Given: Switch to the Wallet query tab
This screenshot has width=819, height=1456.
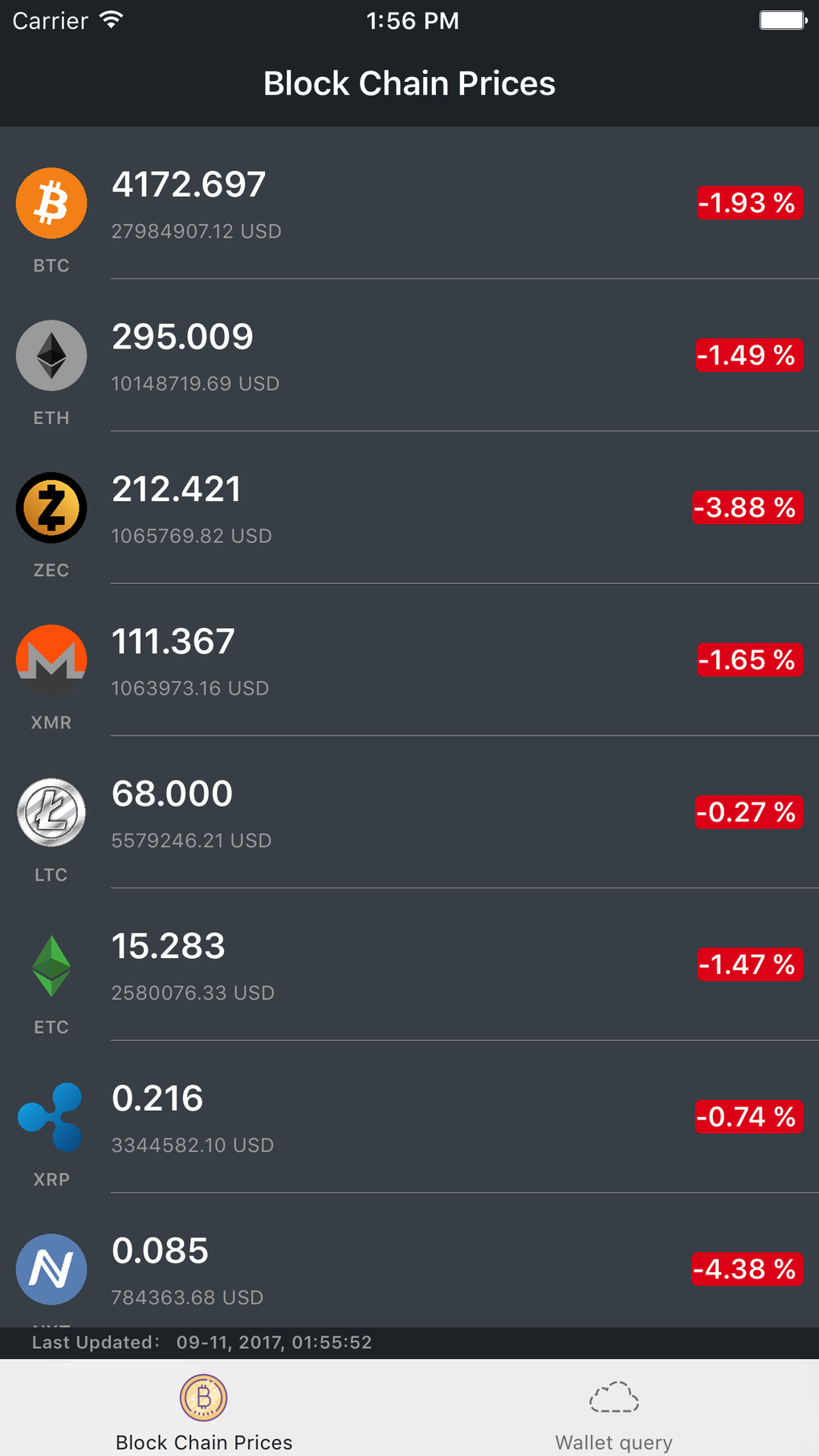Looking at the screenshot, I should tap(613, 1411).
